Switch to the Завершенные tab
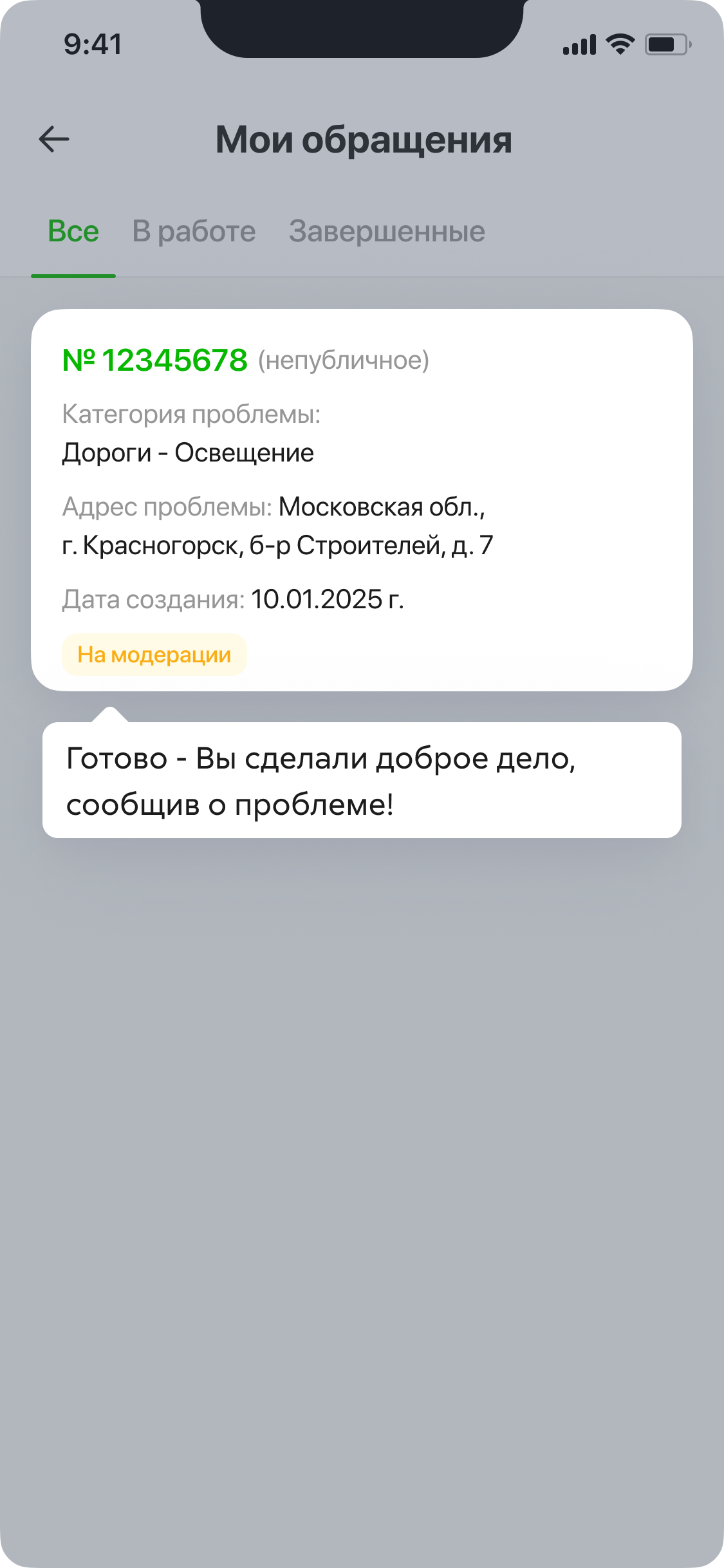 pyautogui.click(x=387, y=232)
